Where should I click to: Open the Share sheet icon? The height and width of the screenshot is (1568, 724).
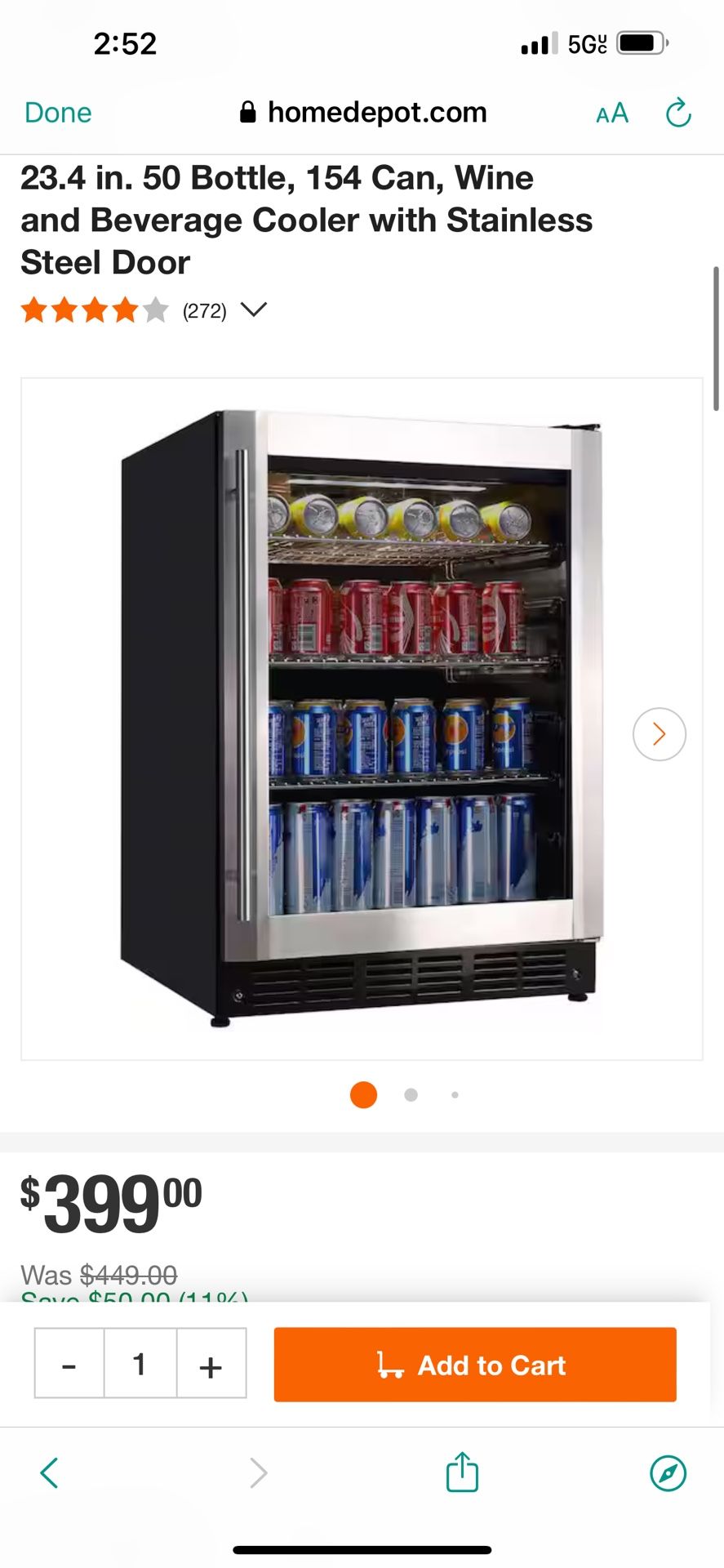click(462, 1472)
